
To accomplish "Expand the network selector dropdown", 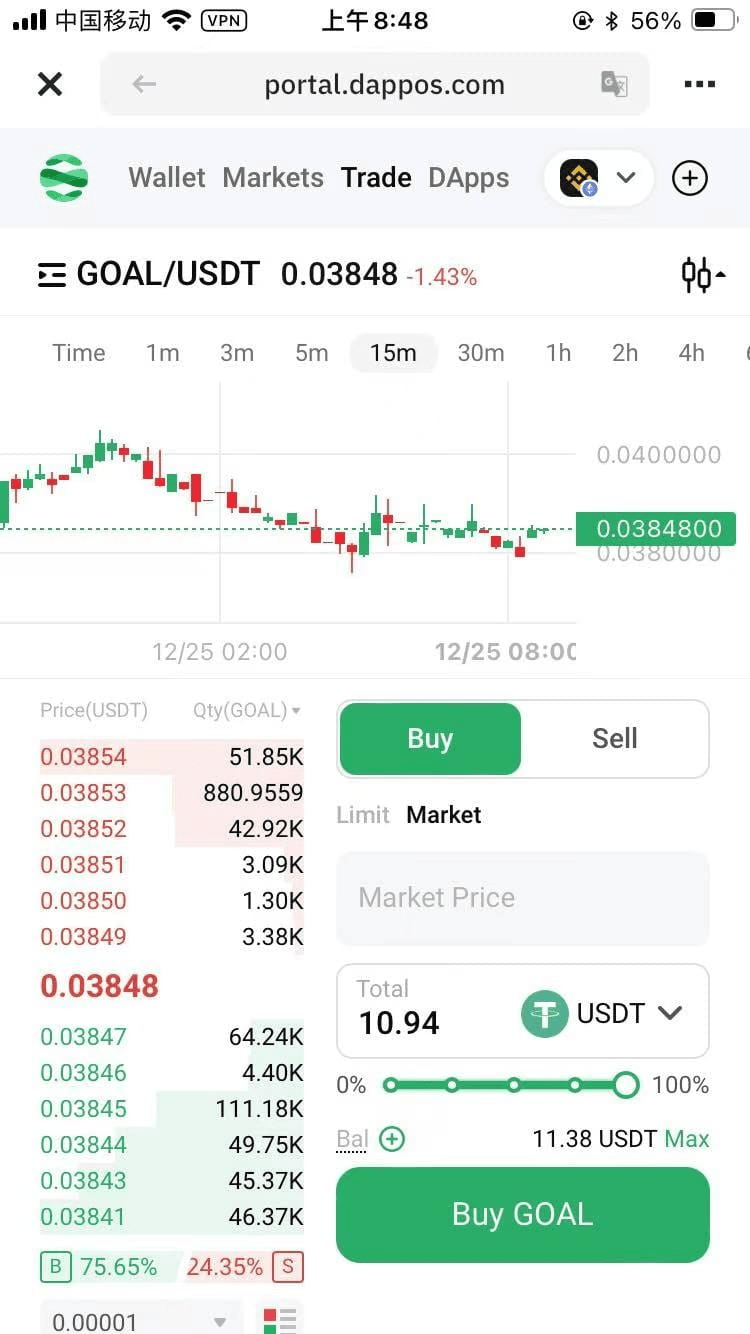I will pyautogui.click(x=598, y=178).
